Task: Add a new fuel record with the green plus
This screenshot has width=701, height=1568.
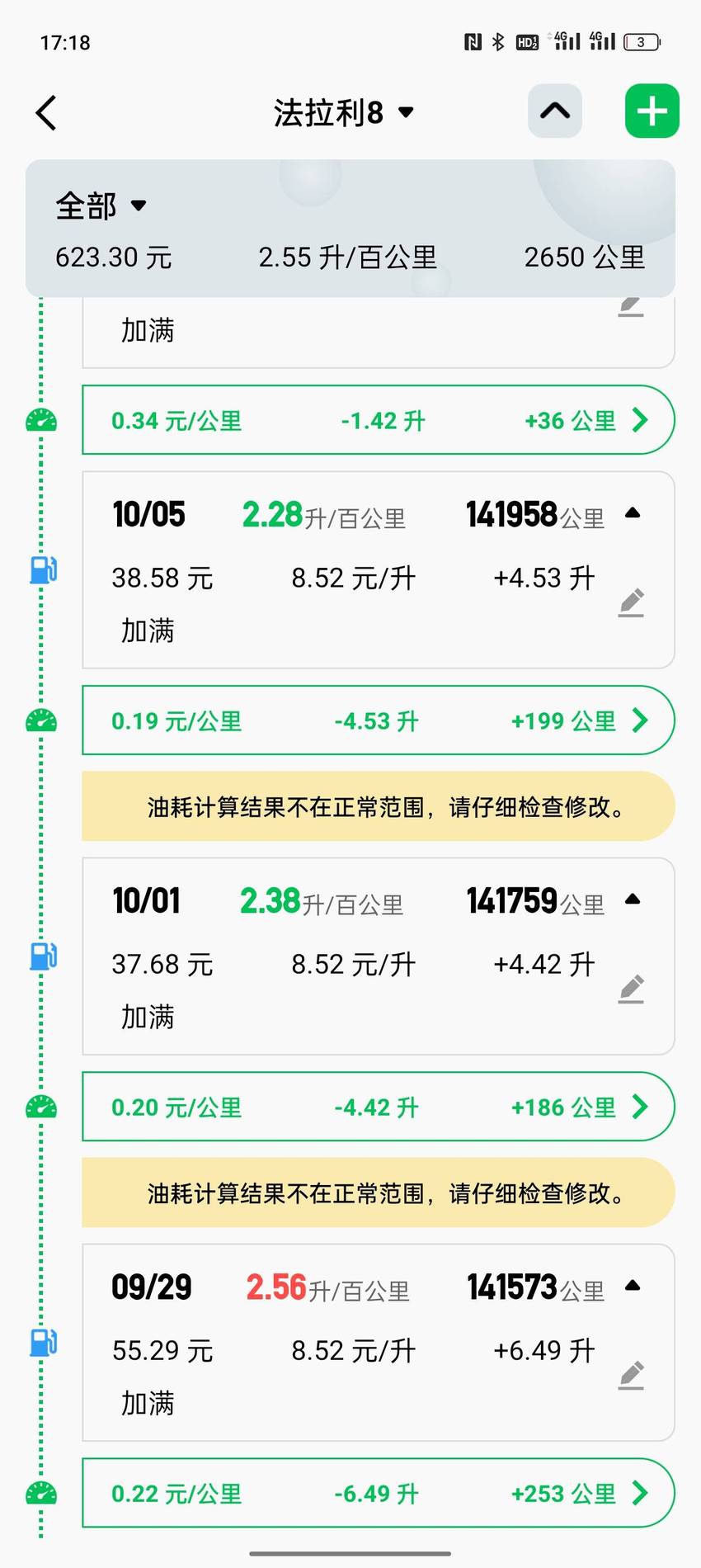Action: (652, 111)
